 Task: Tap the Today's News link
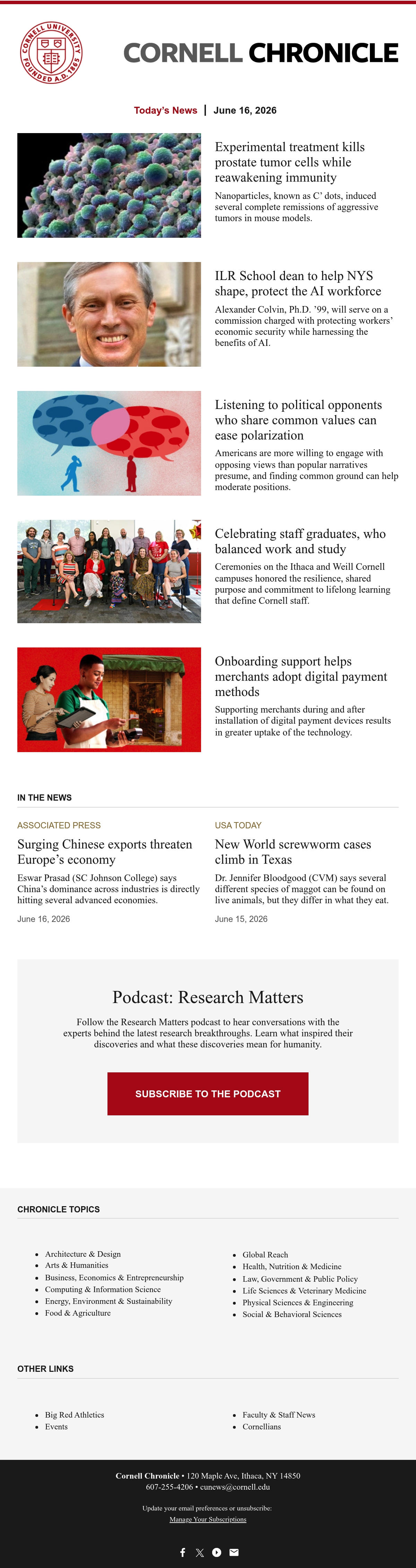click(166, 110)
